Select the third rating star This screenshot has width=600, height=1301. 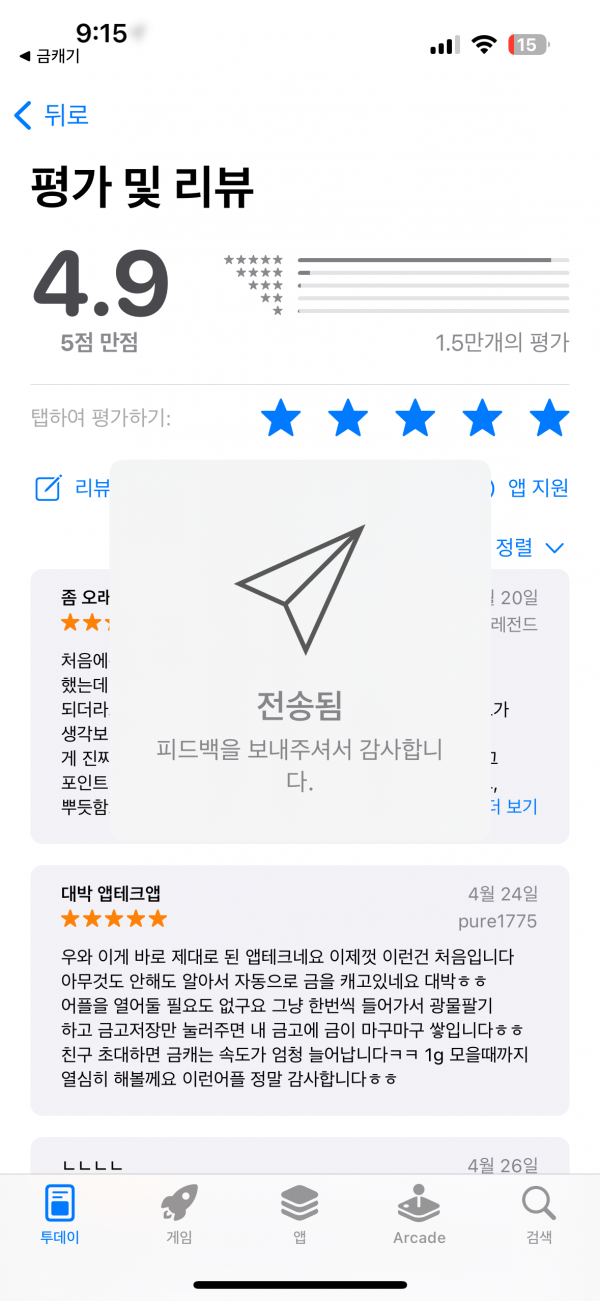point(415,418)
